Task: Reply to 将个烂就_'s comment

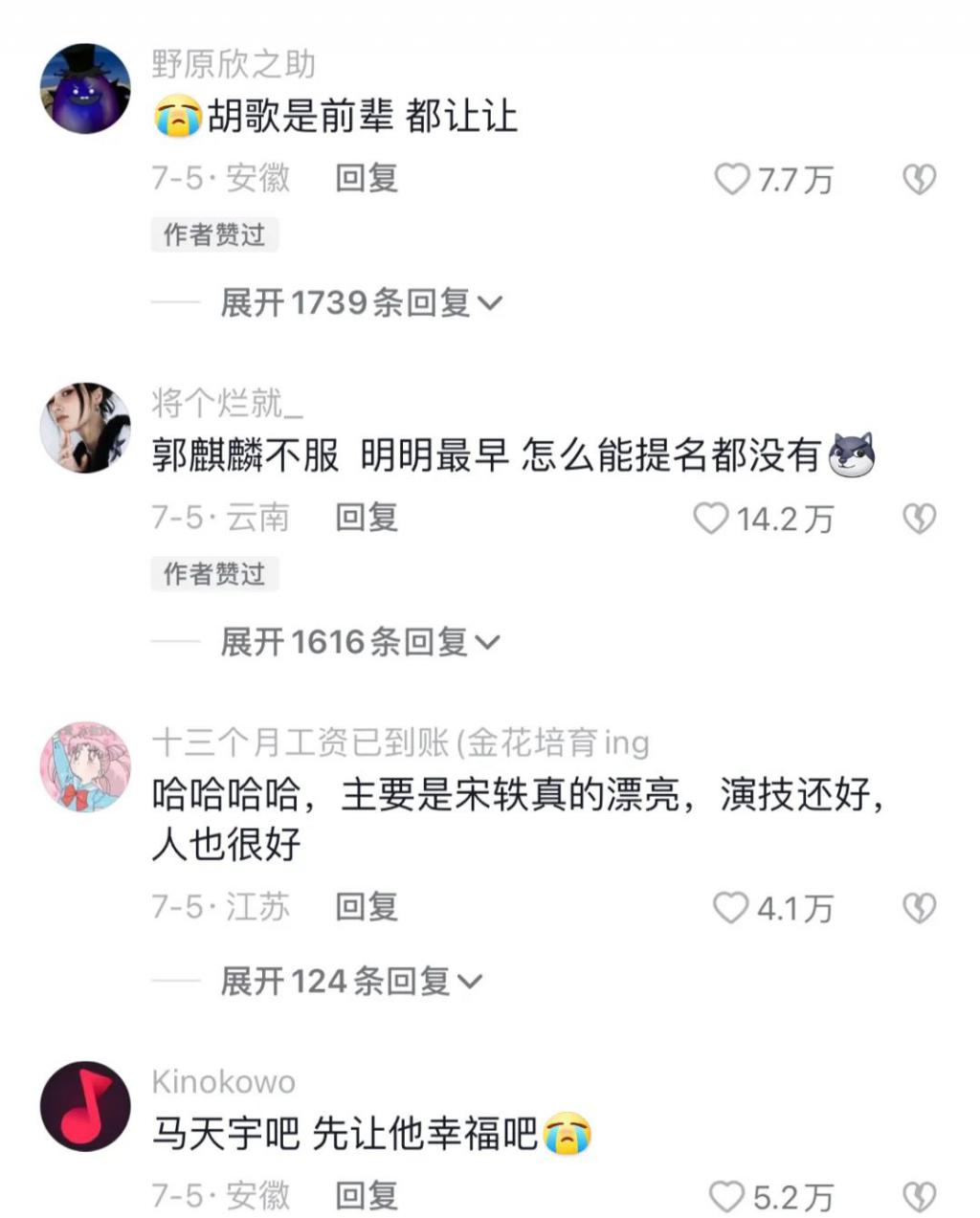Action: point(367,518)
